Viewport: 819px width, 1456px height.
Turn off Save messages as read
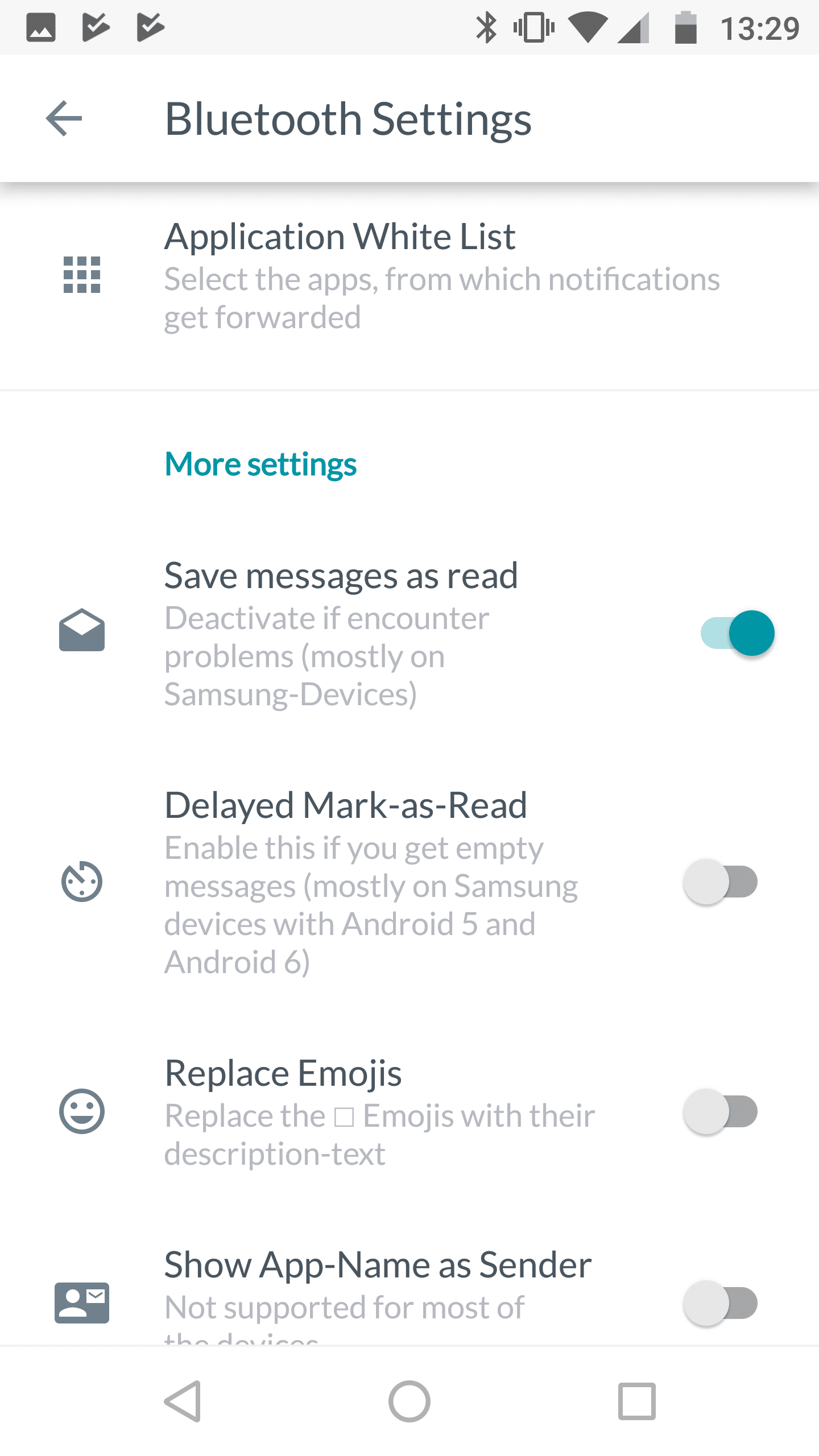tap(737, 633)
